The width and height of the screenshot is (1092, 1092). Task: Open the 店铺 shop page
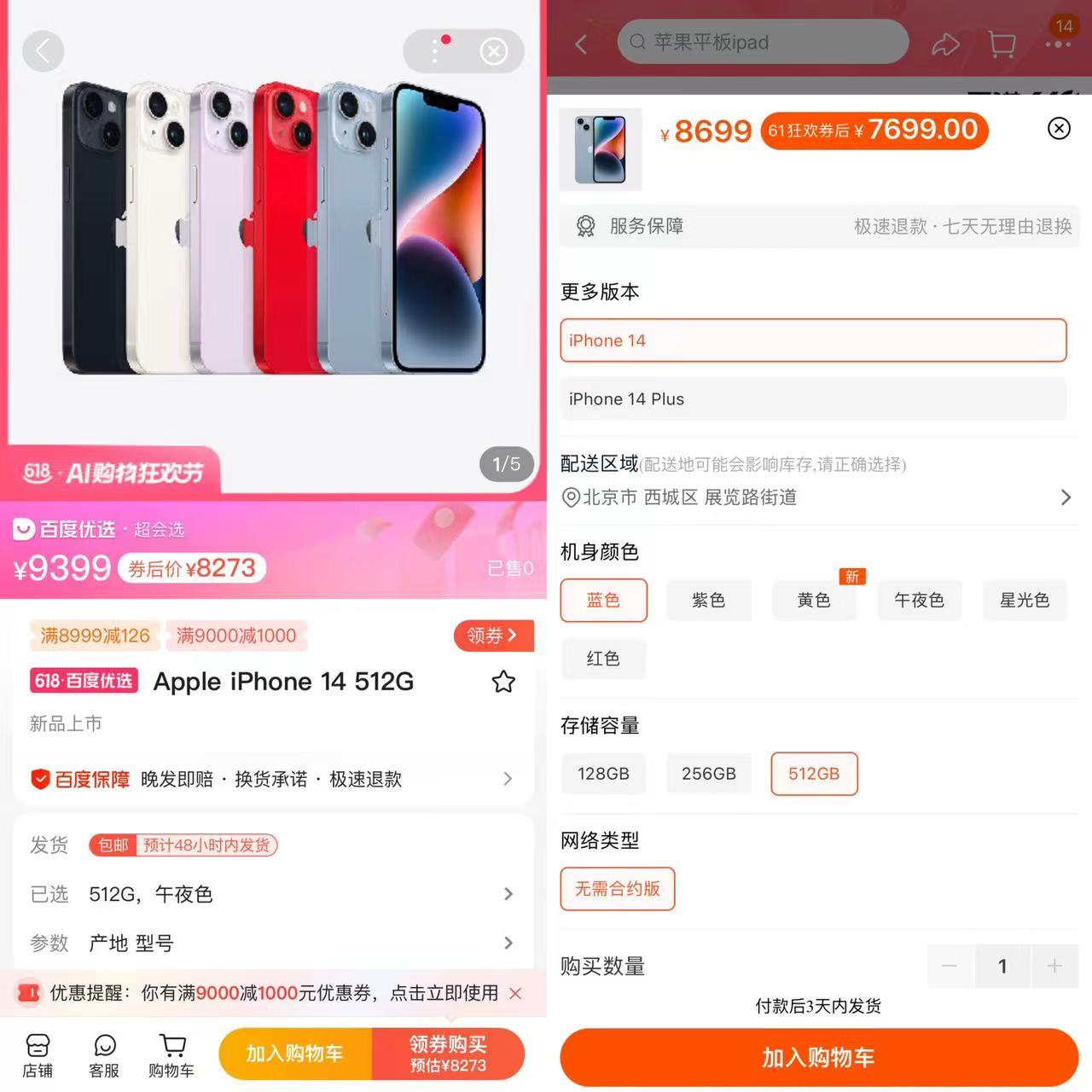(37, 1056)
